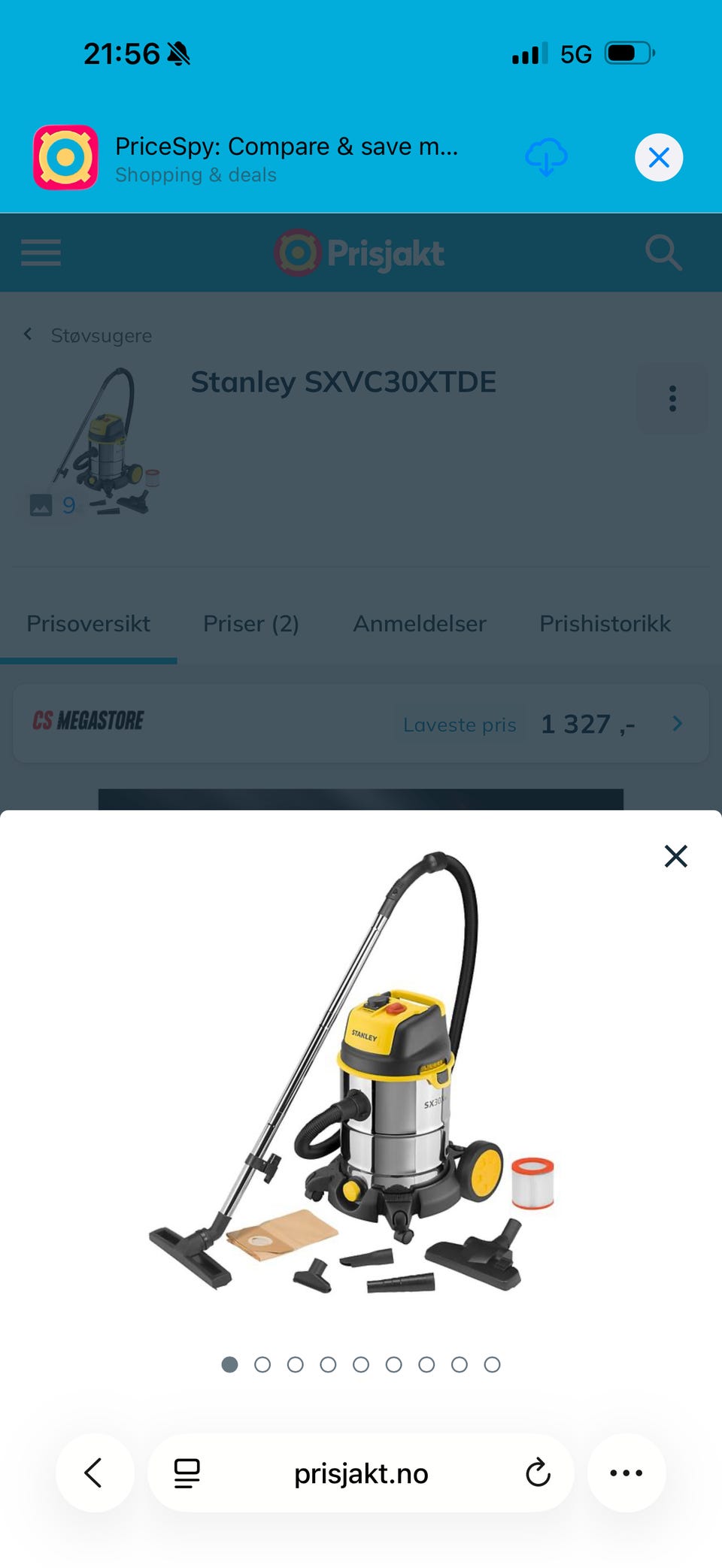The image size is (722, 1568).
Task: Open the product options kebab menu
Action: [672, 399]
